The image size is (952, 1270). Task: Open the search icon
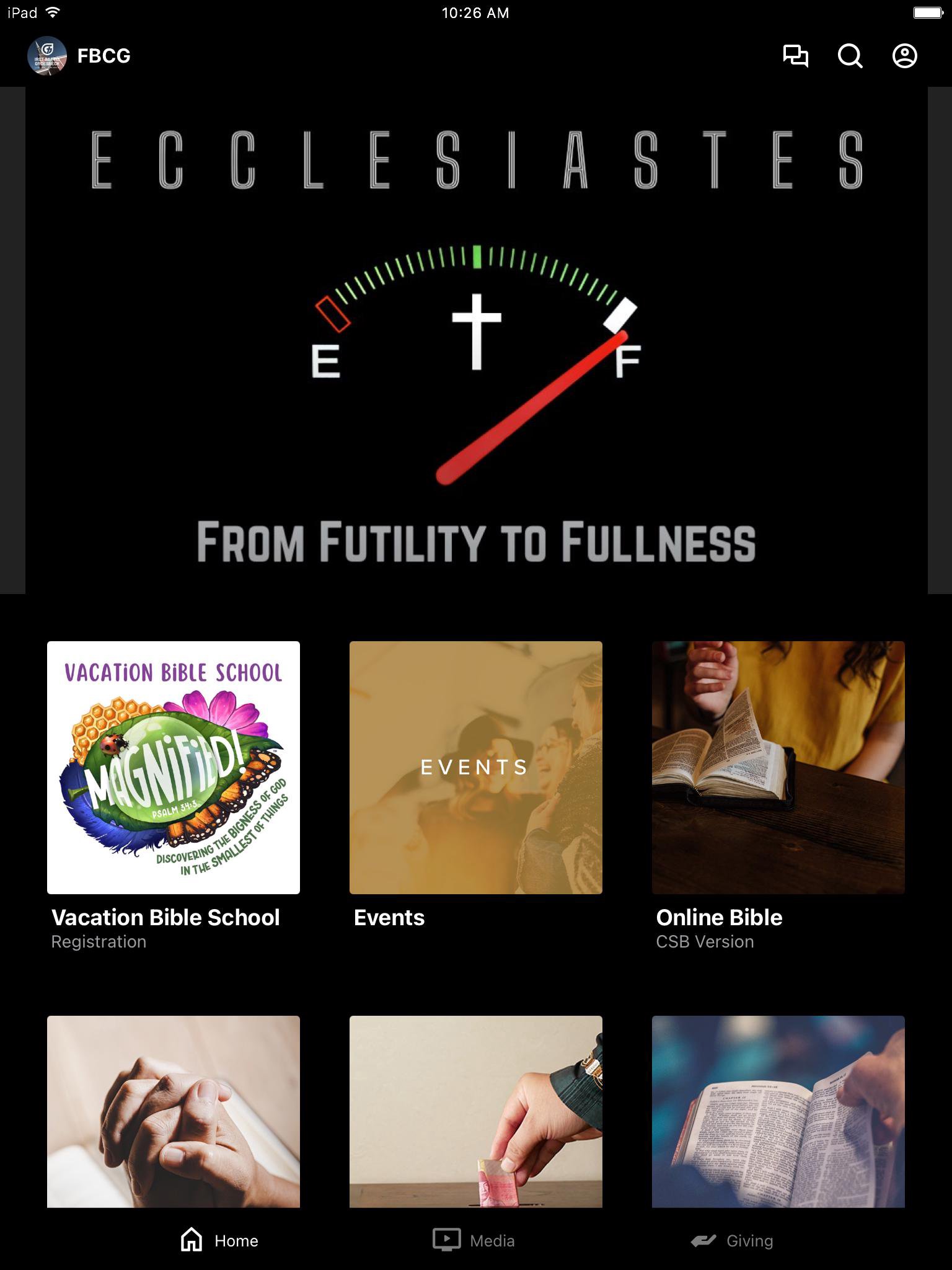(x=850, y=56)
